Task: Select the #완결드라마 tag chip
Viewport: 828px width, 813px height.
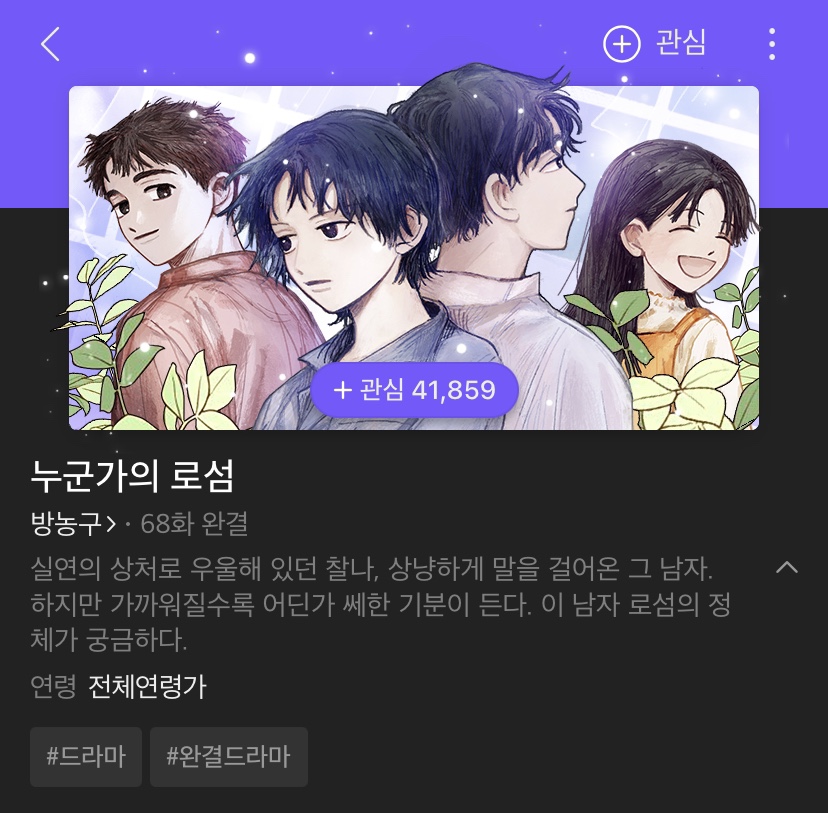Action: [228, 756]
